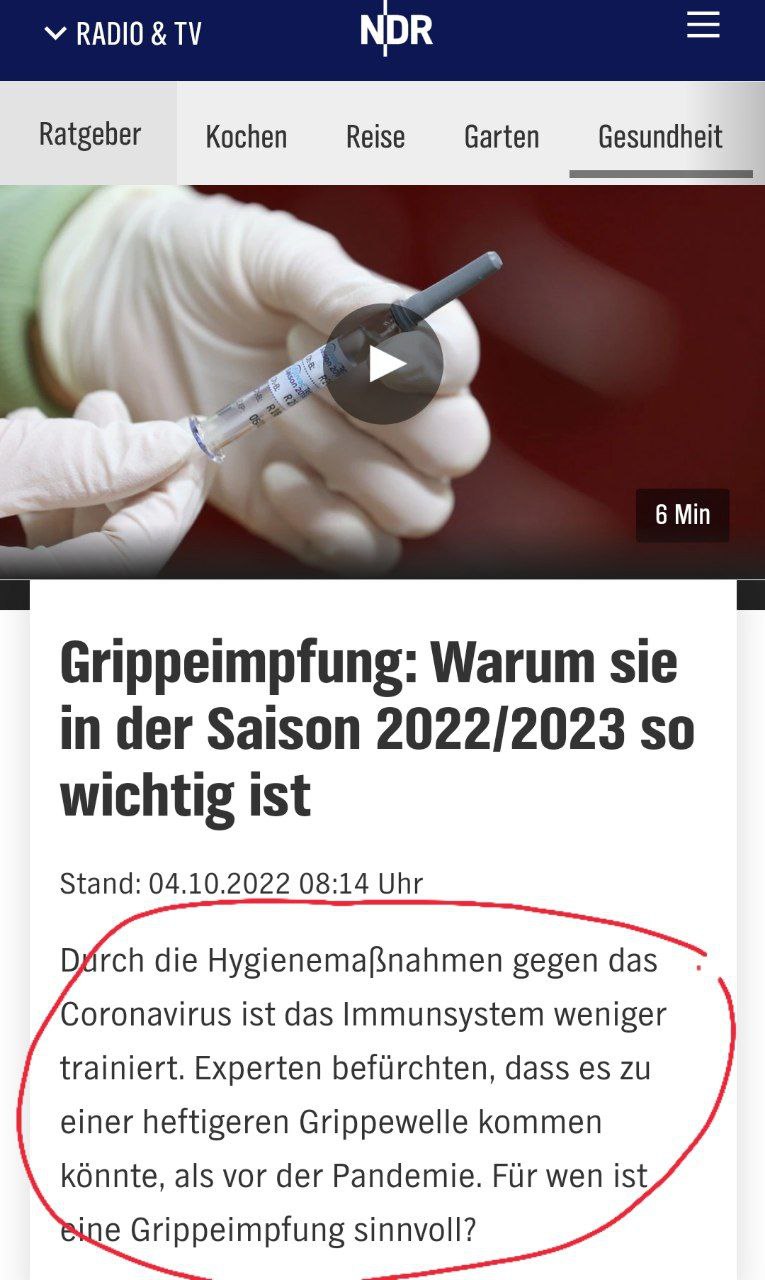Select the Gesundheit tab
This screenshot has width=765, height=1280.
(x=661, y=136)
